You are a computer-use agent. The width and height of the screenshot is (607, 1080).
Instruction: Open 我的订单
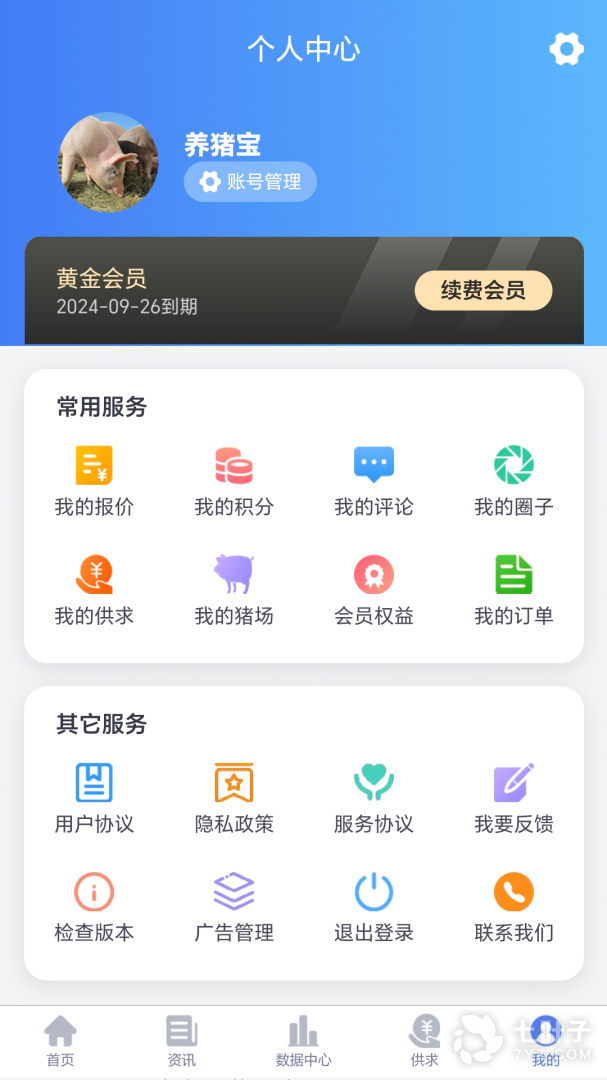pos(514,590)
